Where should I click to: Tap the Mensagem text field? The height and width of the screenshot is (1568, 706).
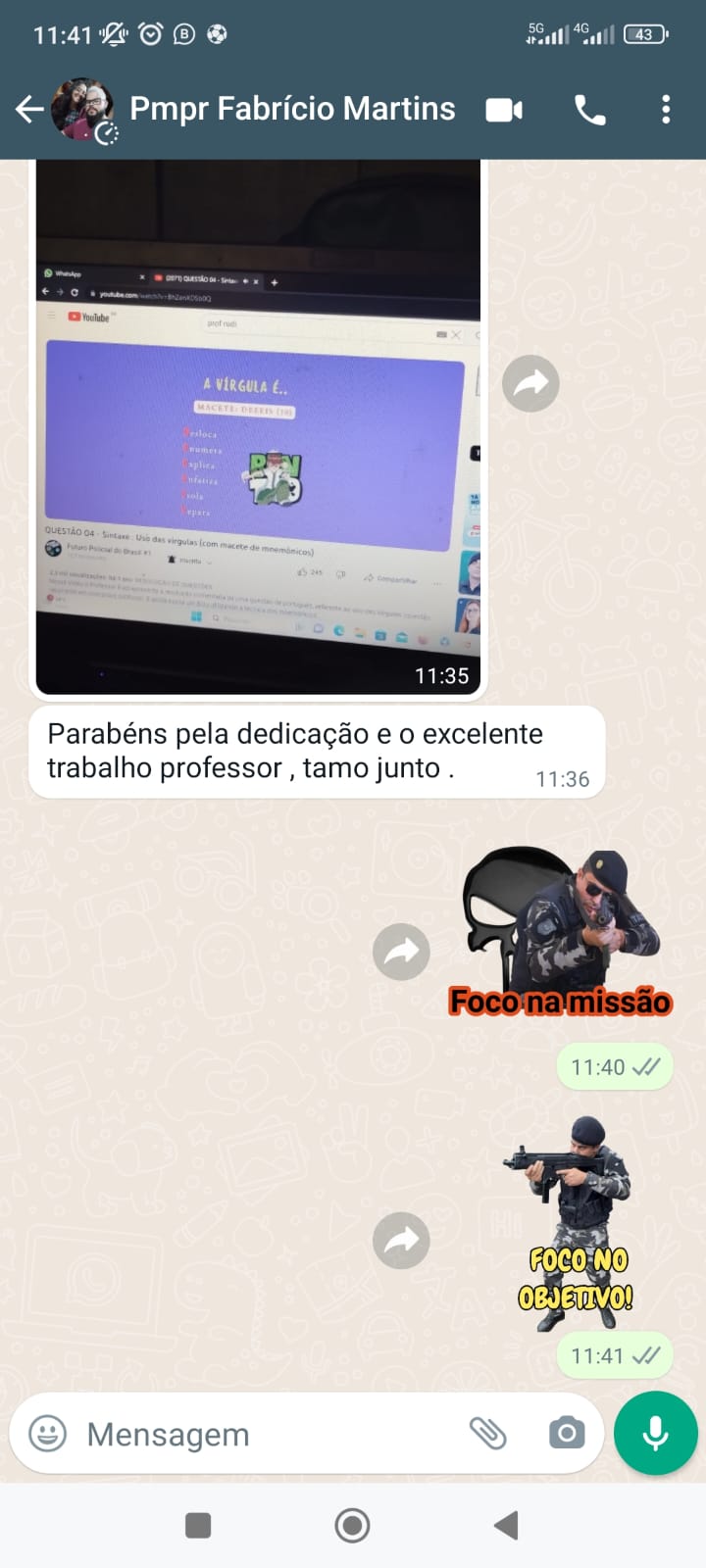pyautogui.click(x=265, y=1434)
